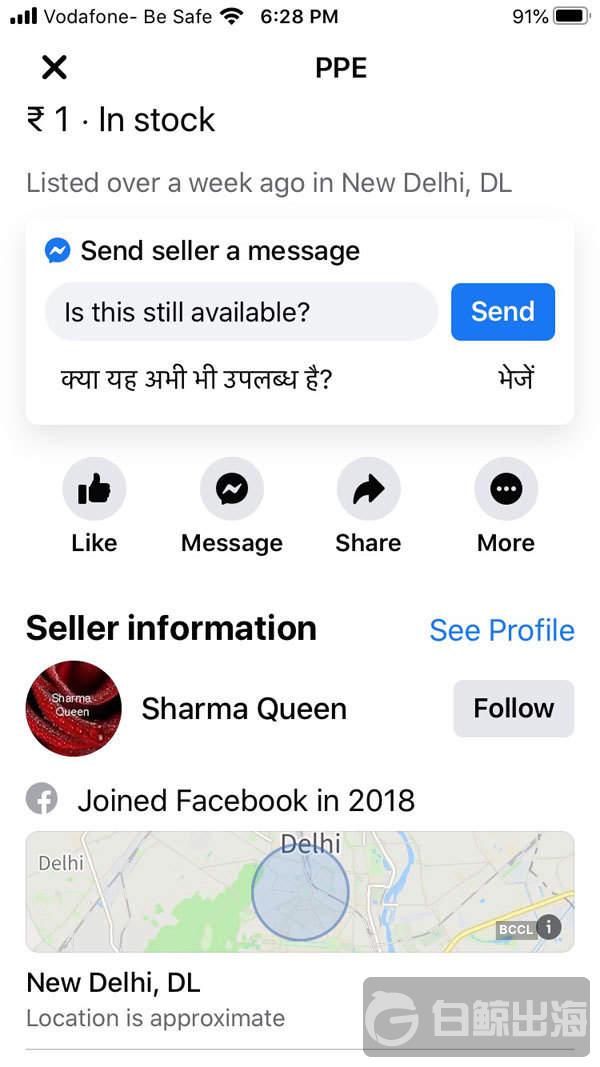Viewport: 600px width, 1067px height.
Task: Share this listing
Action: (x=368, y=489)
